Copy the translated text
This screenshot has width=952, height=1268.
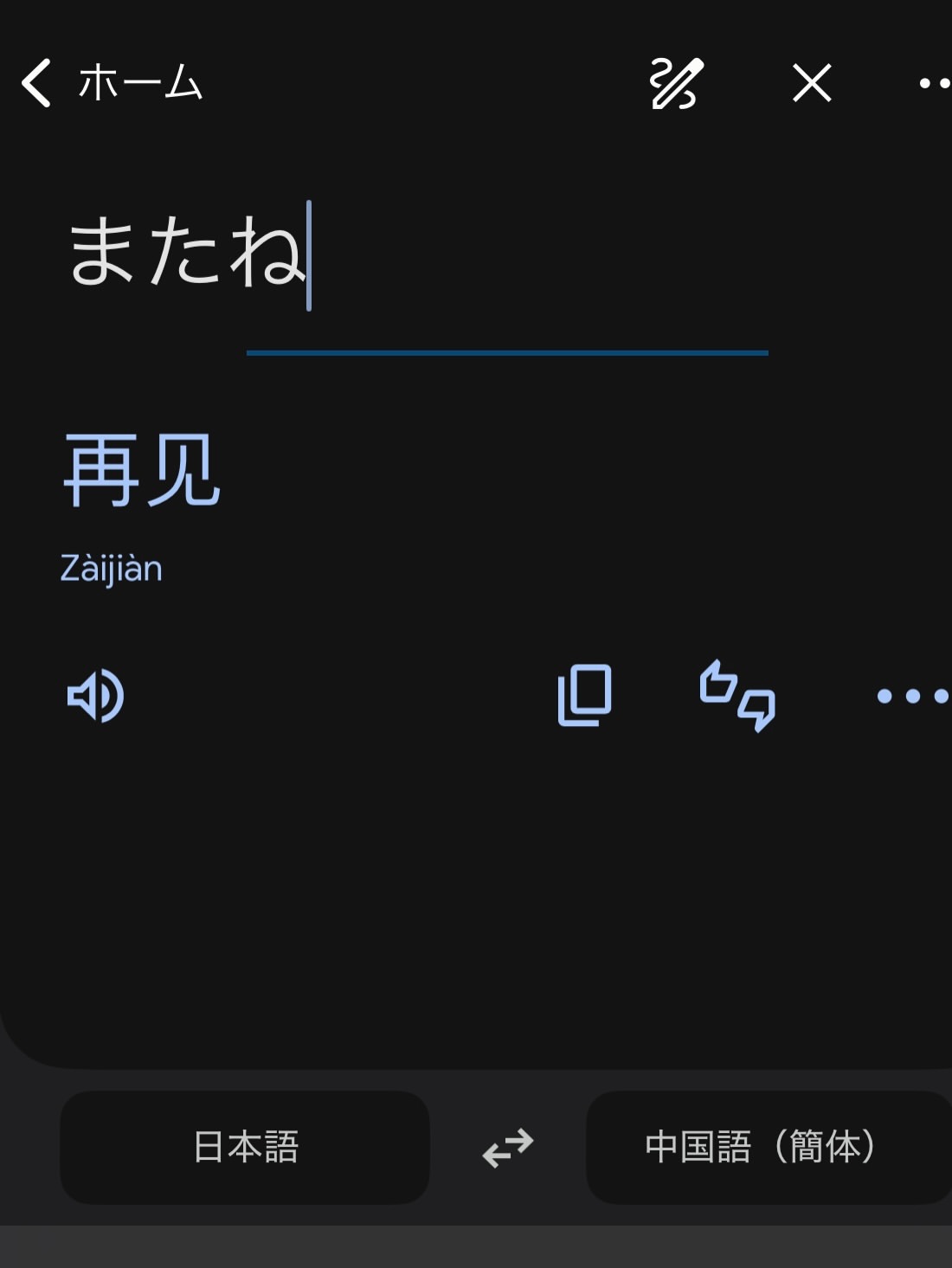[585, 695]
